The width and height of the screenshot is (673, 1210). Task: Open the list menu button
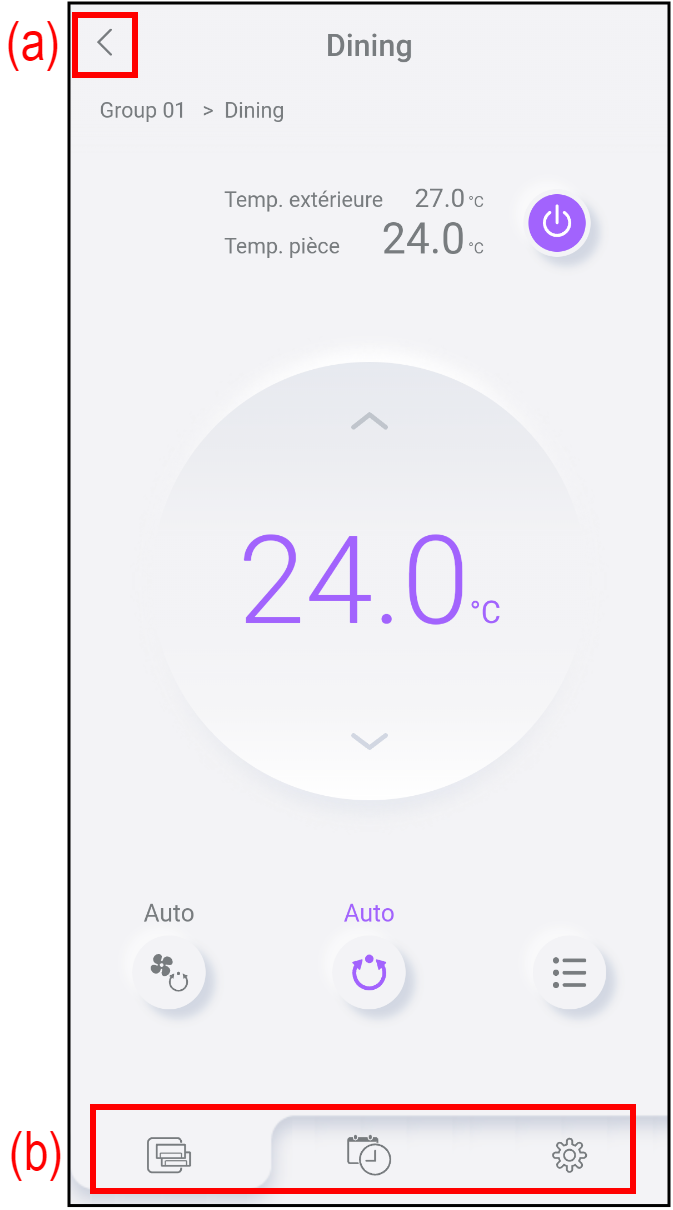tap(569, 971)
